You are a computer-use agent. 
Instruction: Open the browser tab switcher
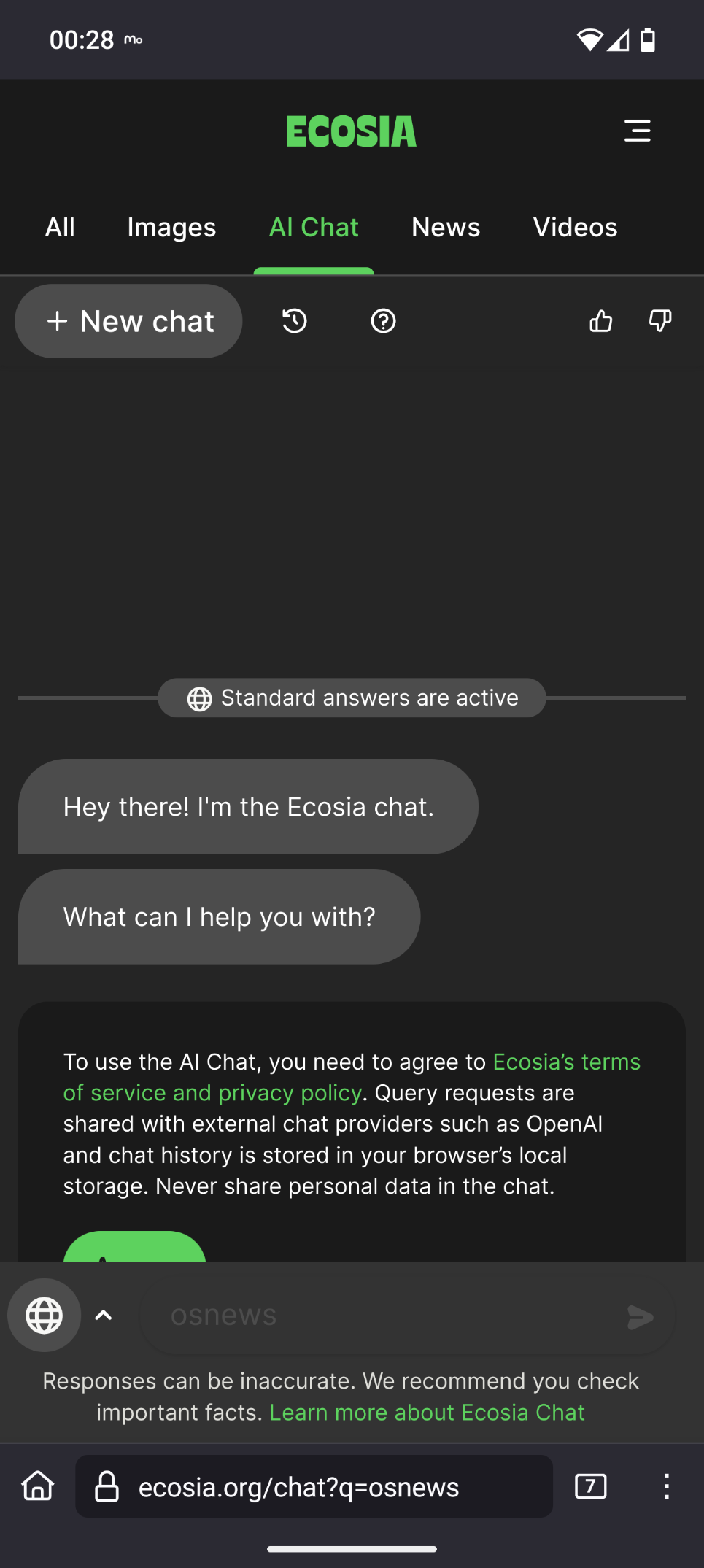590,1486
